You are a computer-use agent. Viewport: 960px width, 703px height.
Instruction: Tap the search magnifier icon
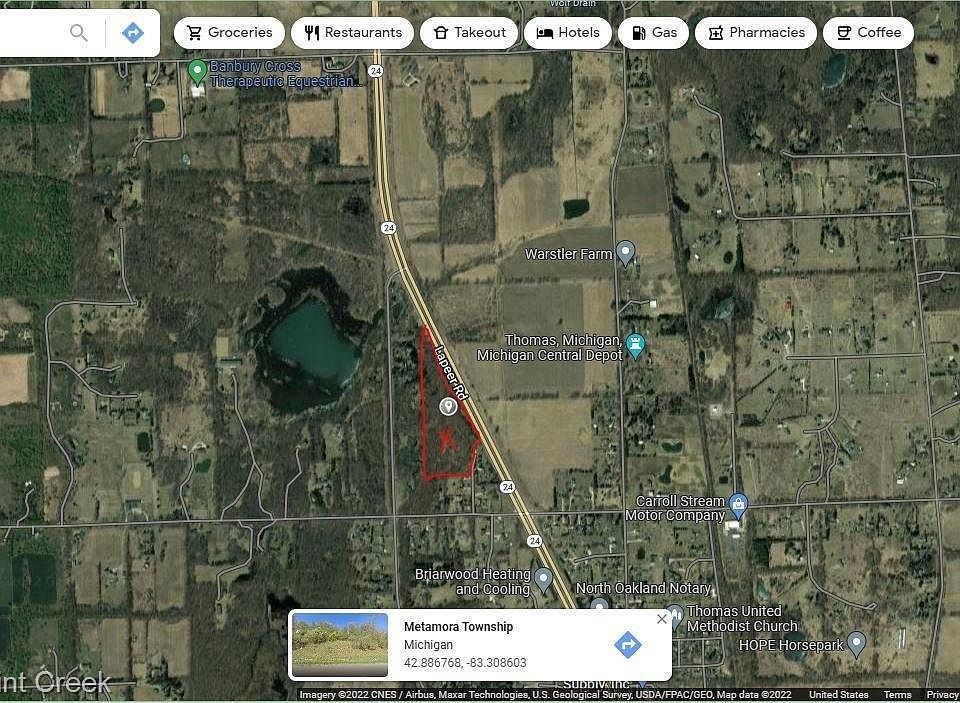click(79, 33)
